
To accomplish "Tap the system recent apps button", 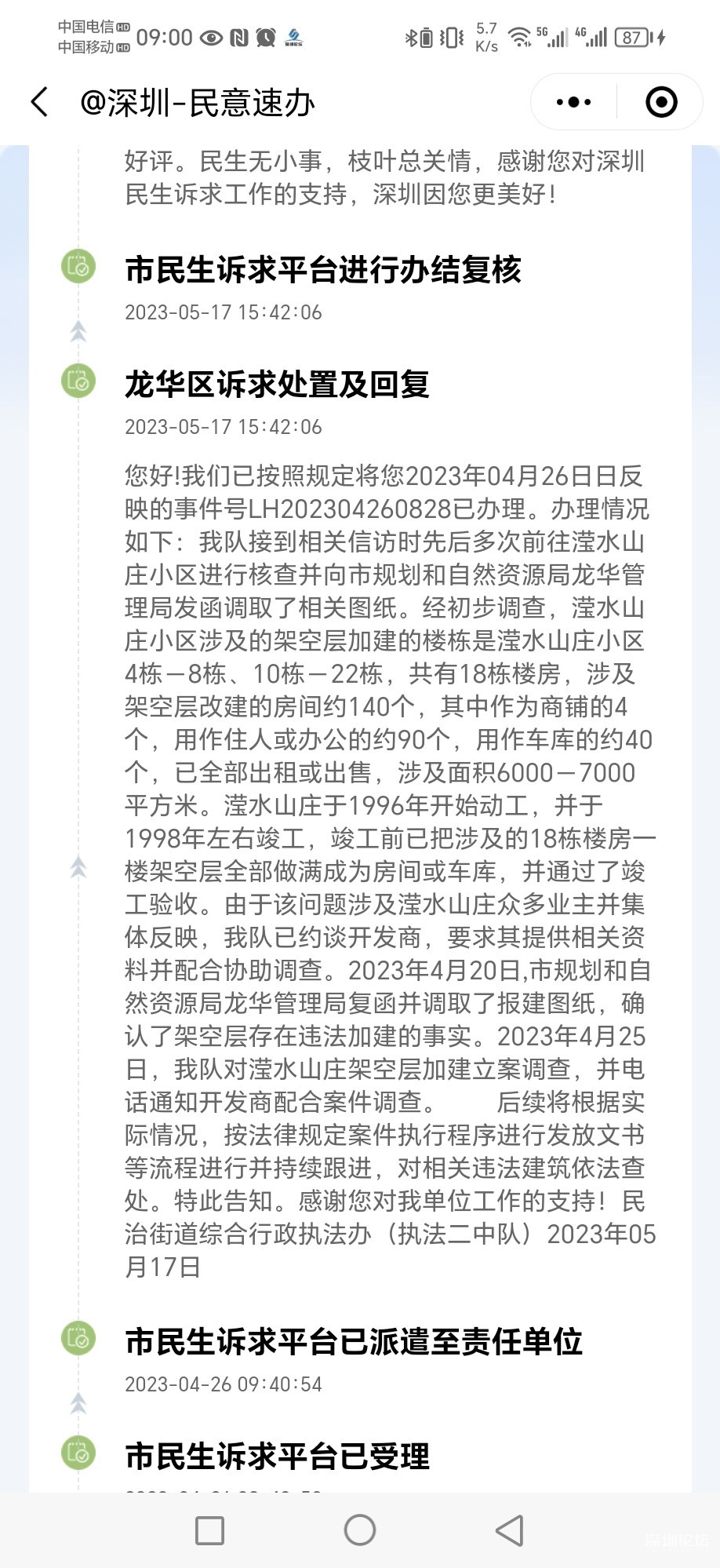I will [x=209, y=1530].
